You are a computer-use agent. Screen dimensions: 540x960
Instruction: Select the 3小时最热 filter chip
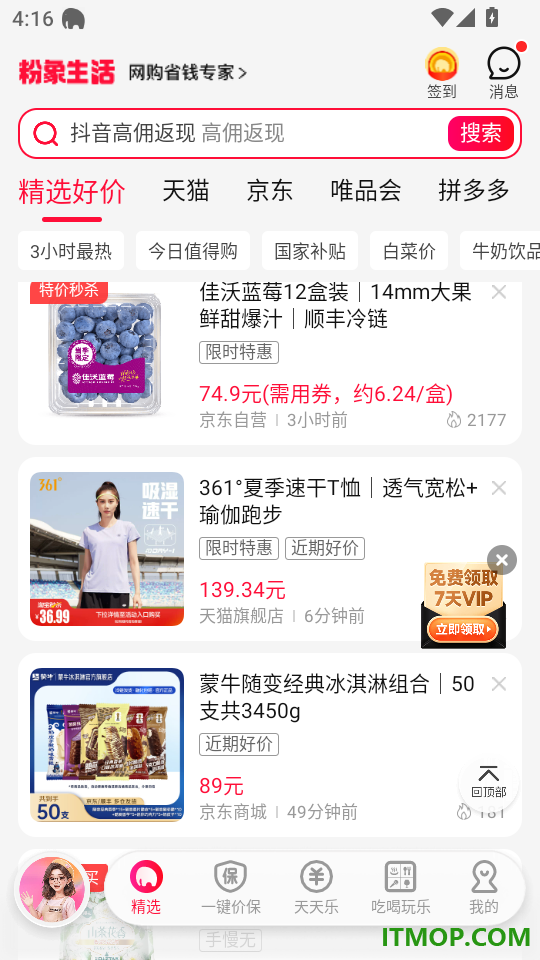[71, 251]
